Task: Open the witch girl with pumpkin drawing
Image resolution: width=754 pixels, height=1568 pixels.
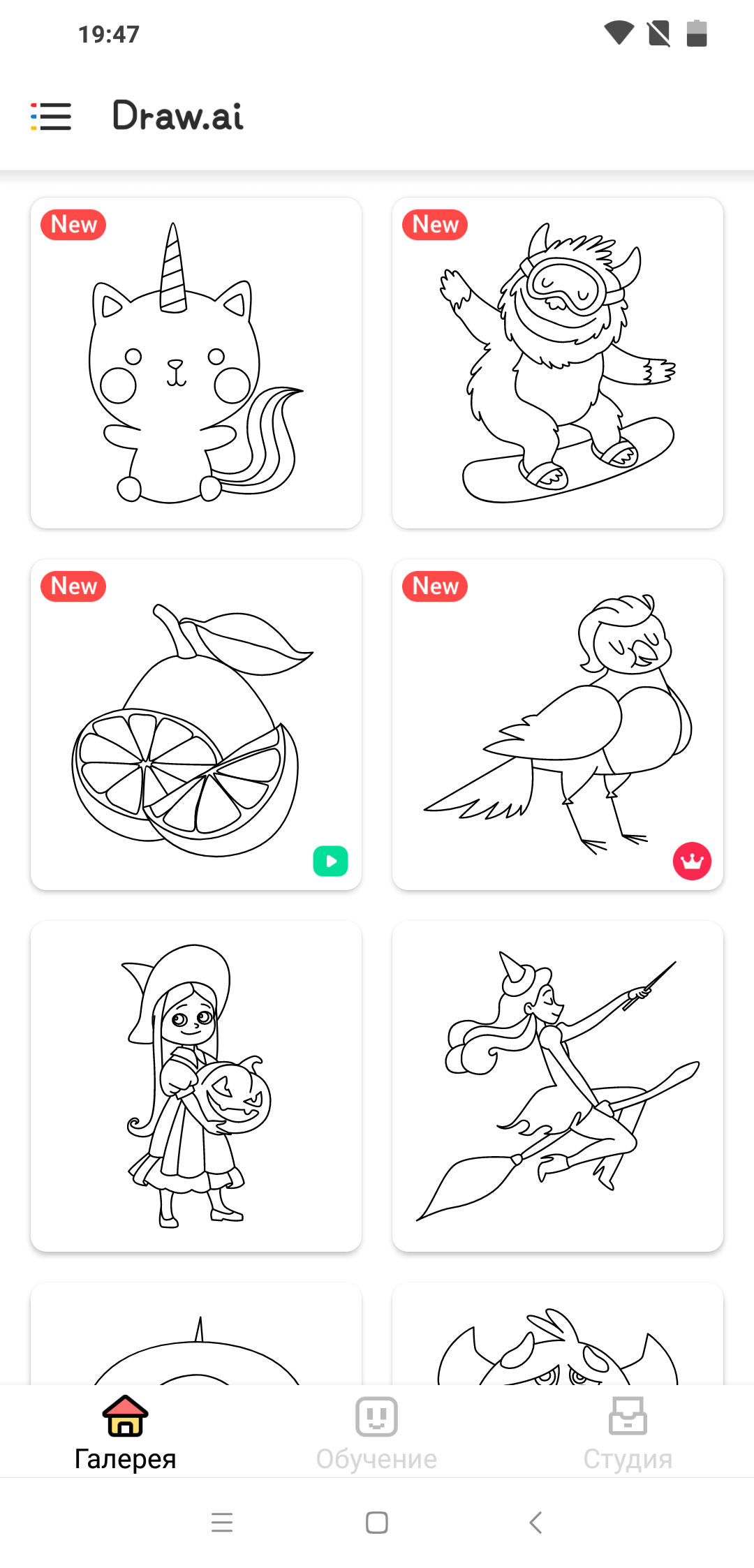Action: tap(196, 1086)
